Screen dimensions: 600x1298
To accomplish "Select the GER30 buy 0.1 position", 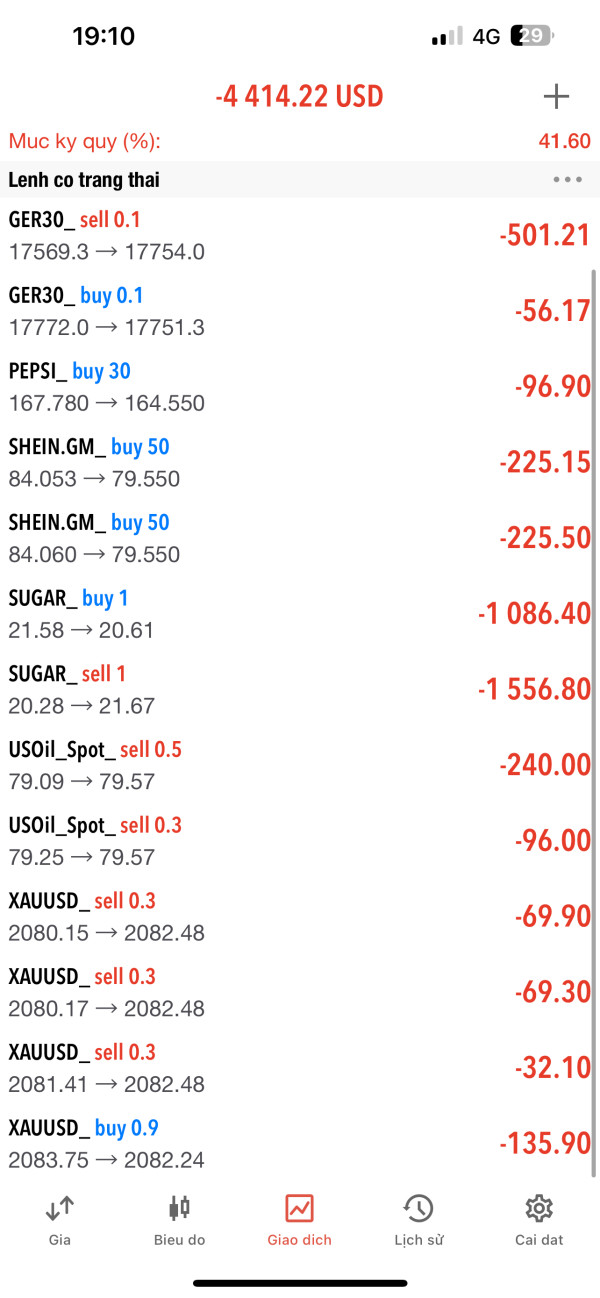I will coord(298,311).
